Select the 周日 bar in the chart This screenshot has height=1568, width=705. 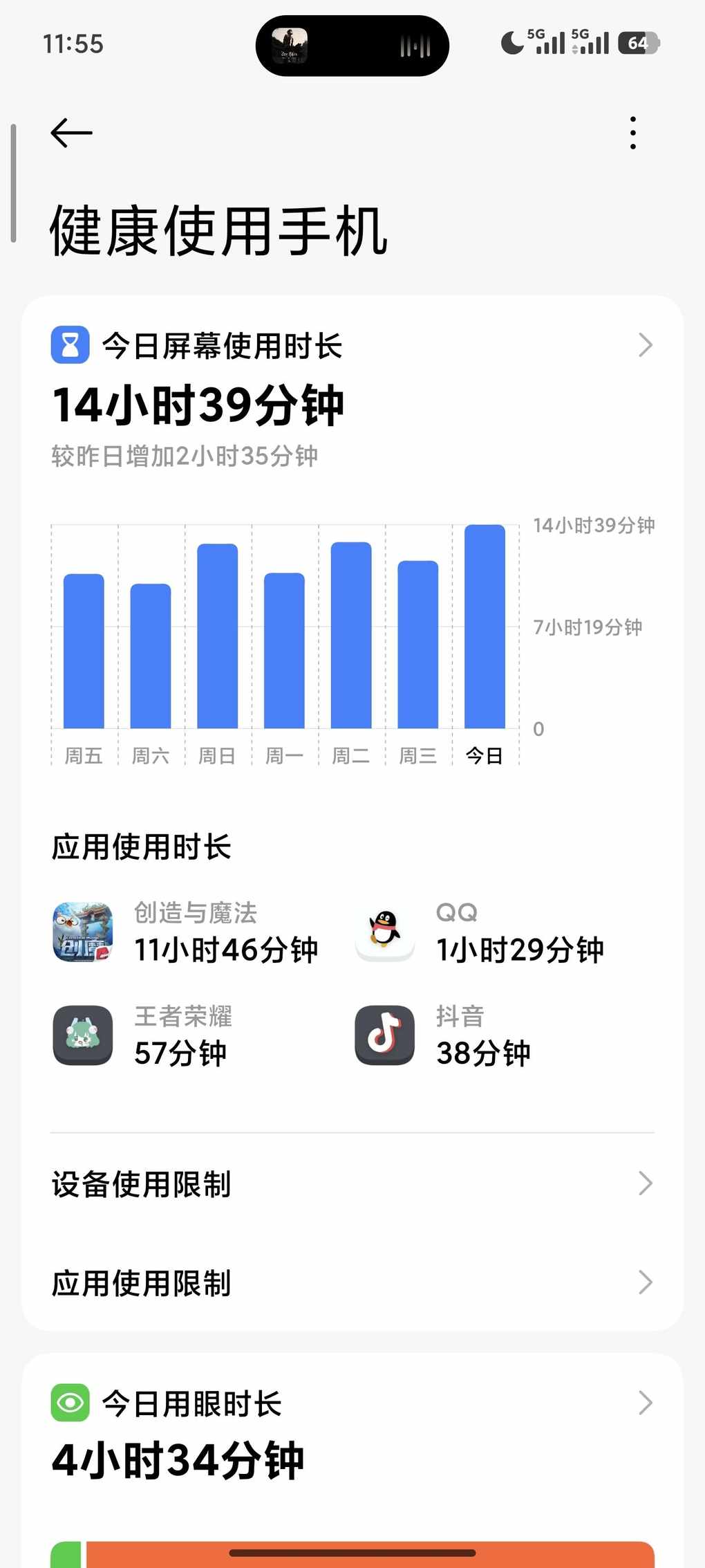[217, 636]
